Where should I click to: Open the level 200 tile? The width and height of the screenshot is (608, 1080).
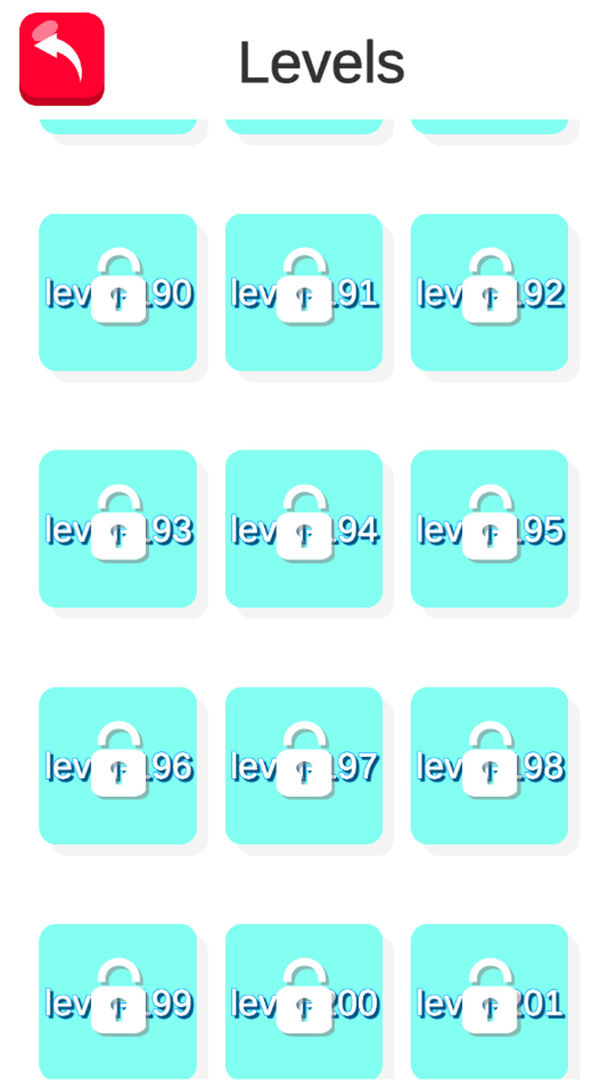[304, 1001]
